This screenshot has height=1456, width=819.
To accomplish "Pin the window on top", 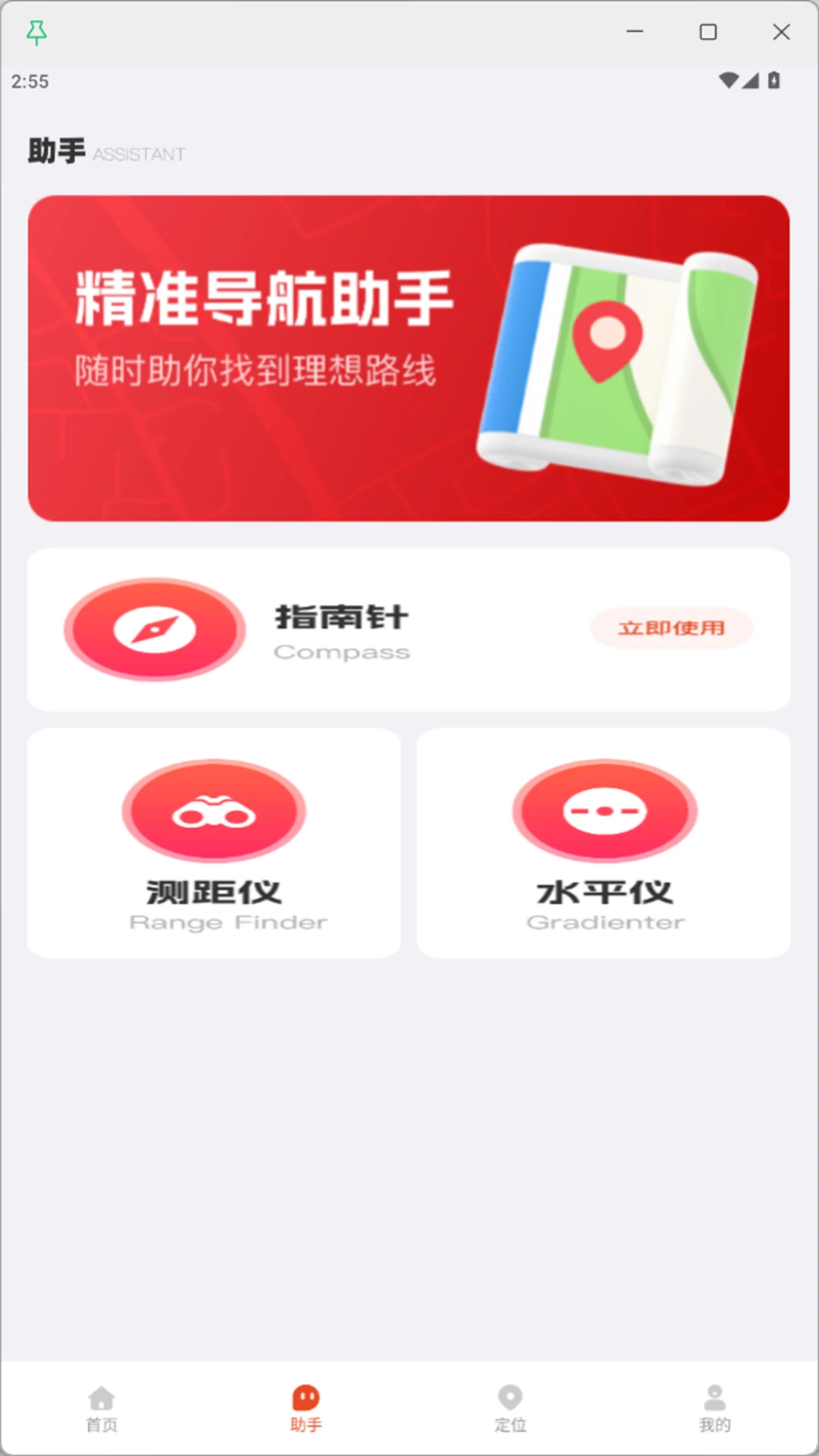I will click(x=36, y=33).
